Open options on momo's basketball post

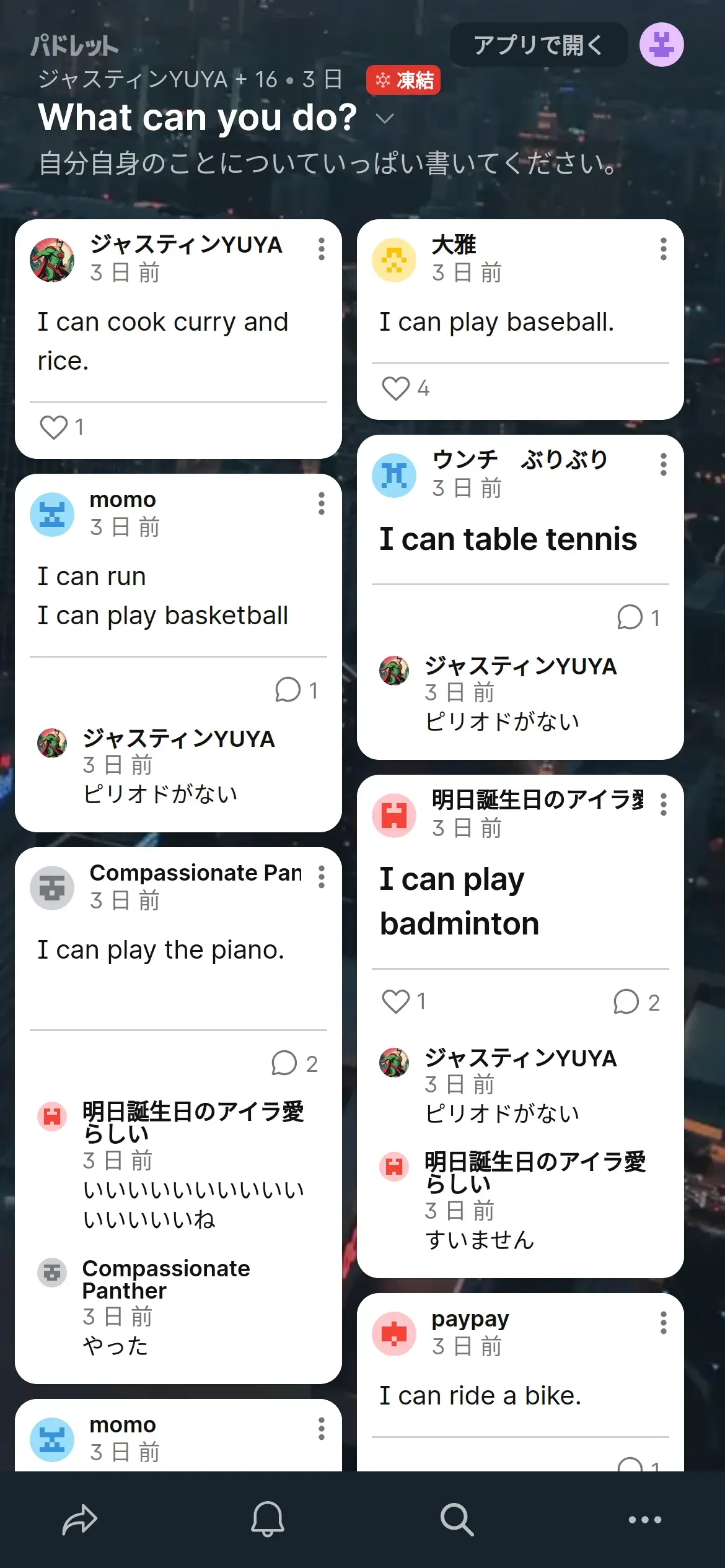(321, 503)
